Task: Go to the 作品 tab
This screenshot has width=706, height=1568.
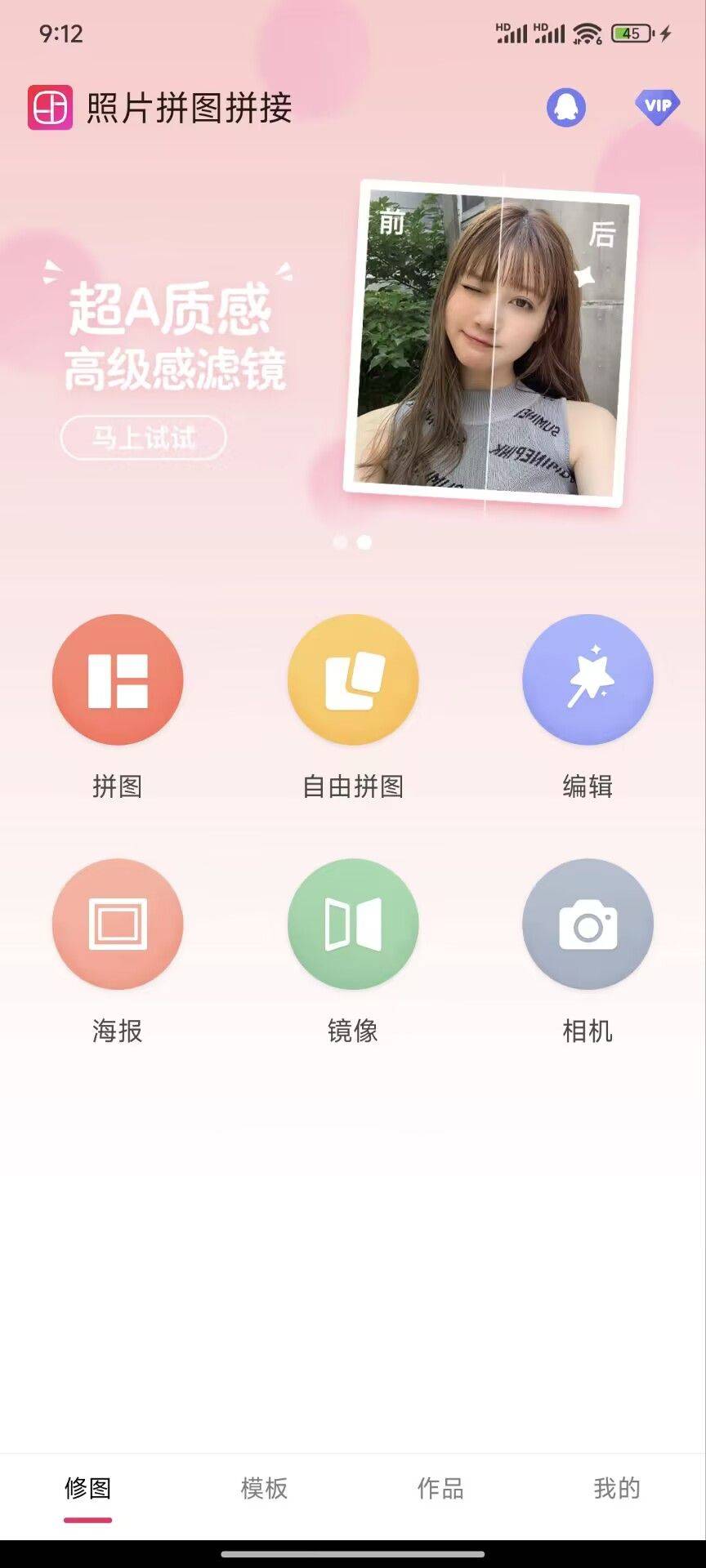Action: 440,1488
